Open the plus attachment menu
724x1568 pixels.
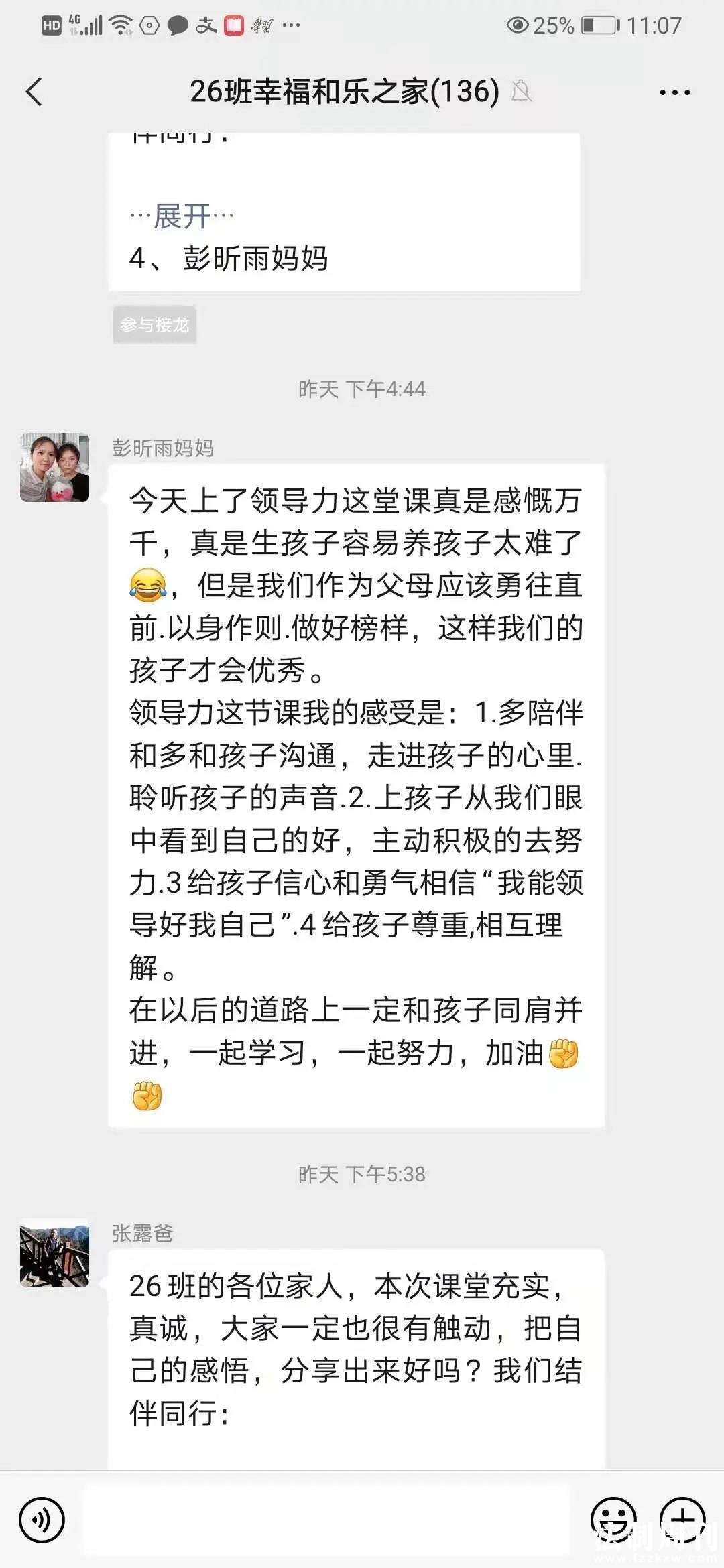(682, 1520)
